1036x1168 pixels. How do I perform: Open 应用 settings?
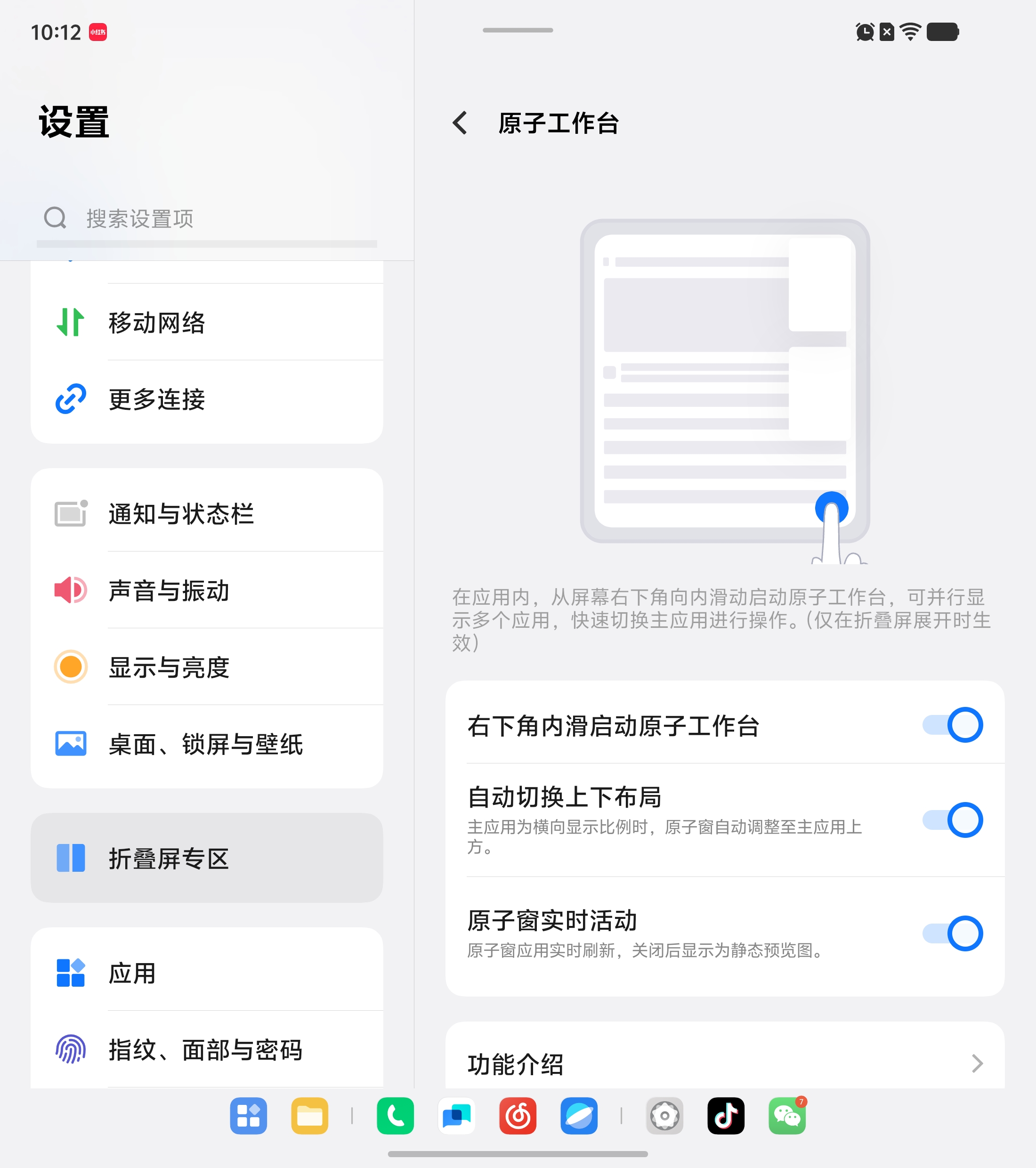206,973
